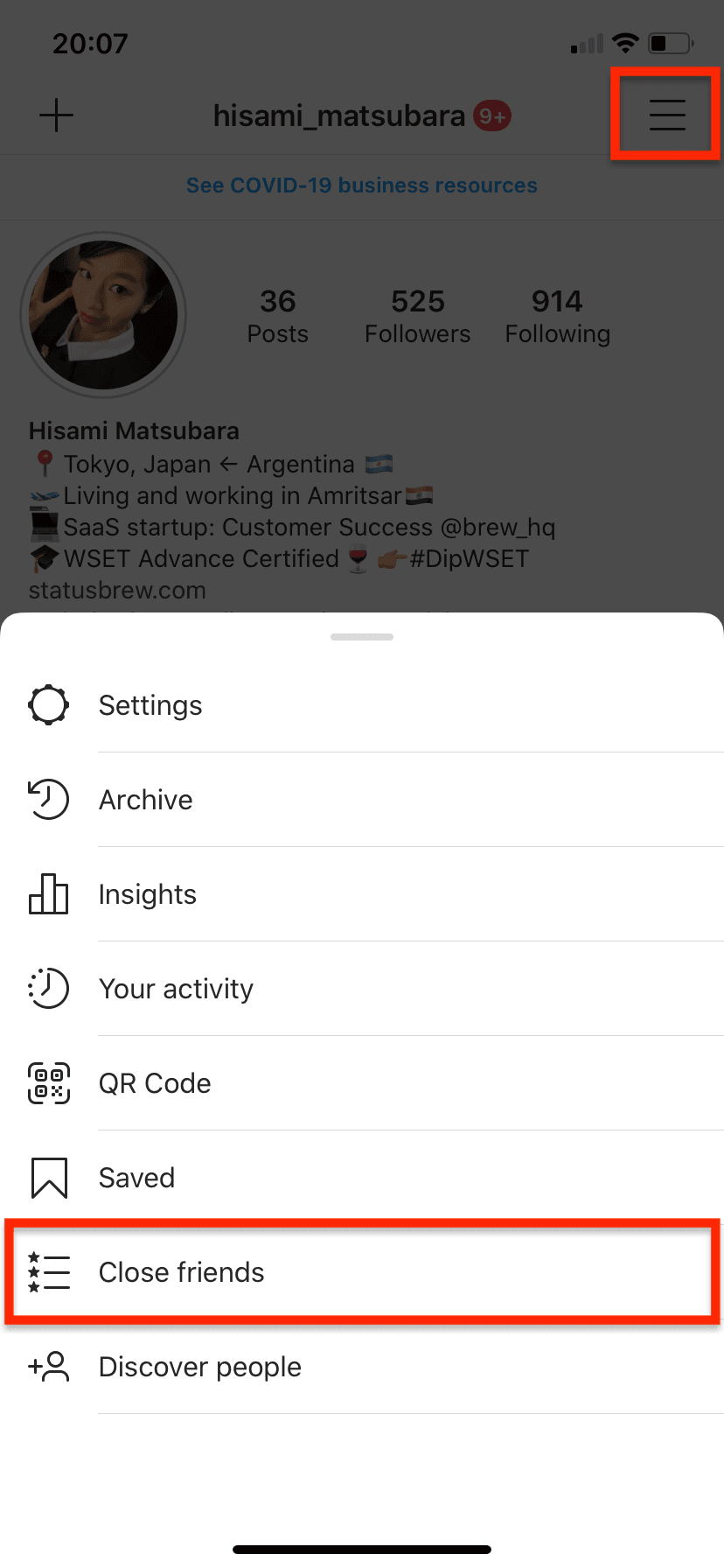Open the Archive option
This screenshot has width=724, height=1568.
click(x=145, y=800)
